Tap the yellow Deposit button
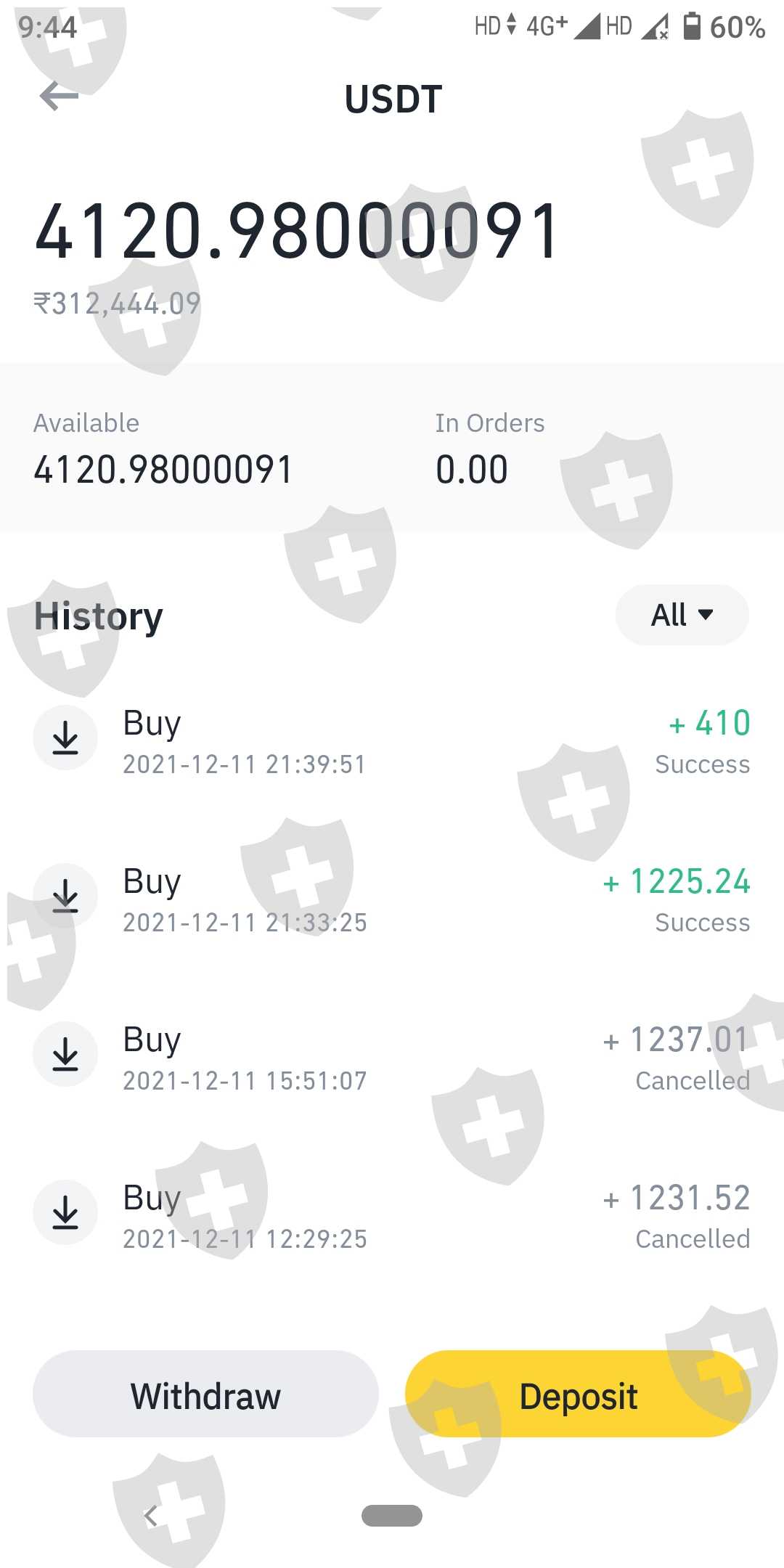The image size is (784, 1568). click(x=578, y=1395)
